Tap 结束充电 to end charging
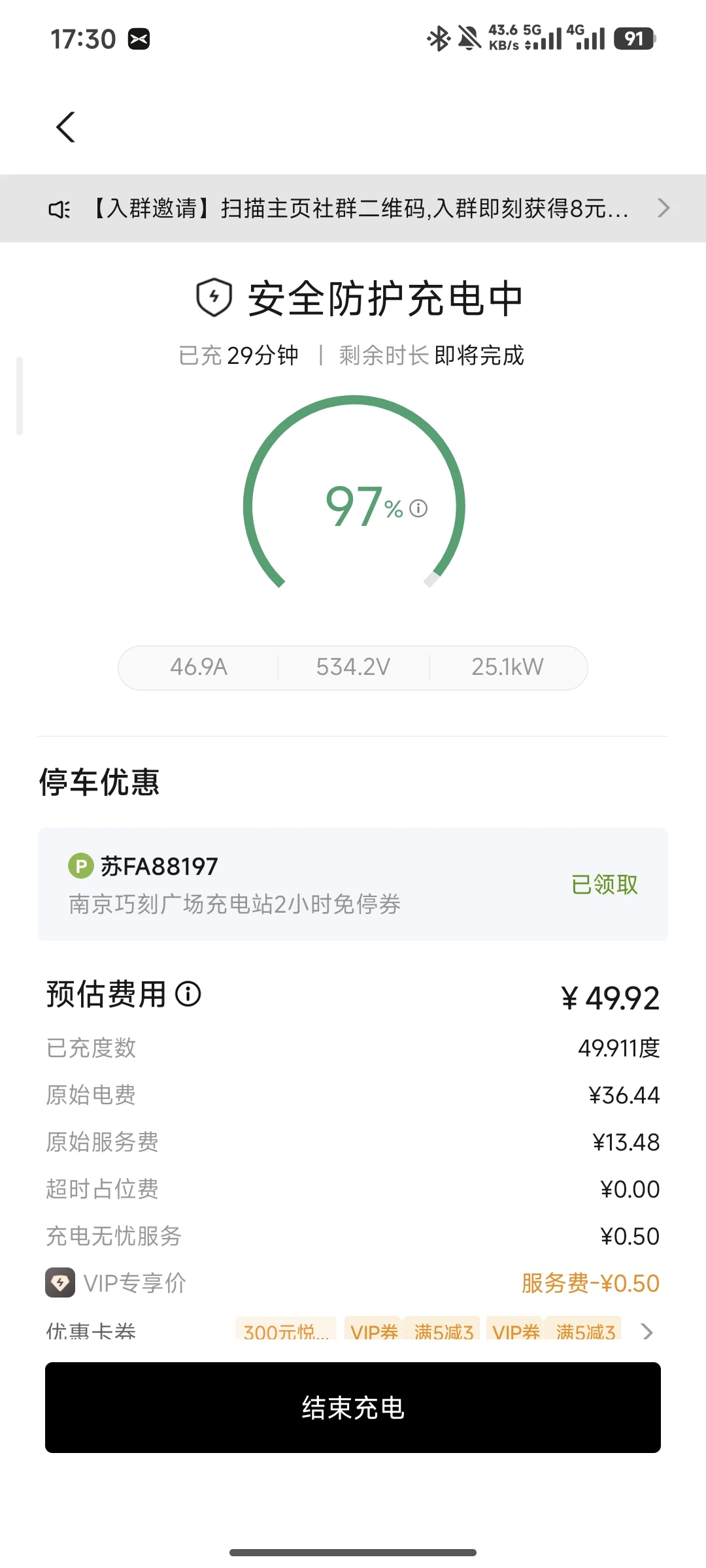Screen dimensions: 706x1568 [x=353, y=1407]
